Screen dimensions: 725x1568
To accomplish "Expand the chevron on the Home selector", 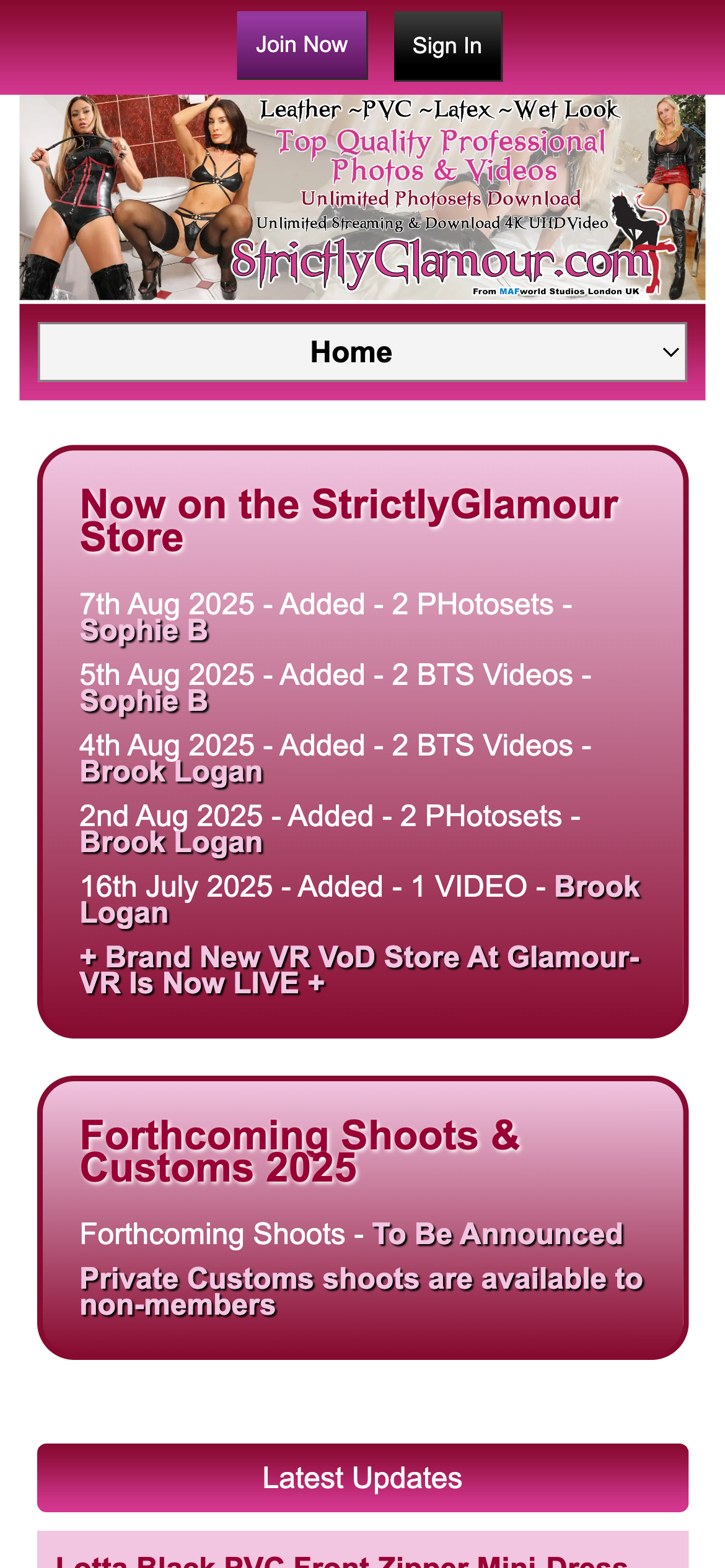I will click(x=670, y=352).
